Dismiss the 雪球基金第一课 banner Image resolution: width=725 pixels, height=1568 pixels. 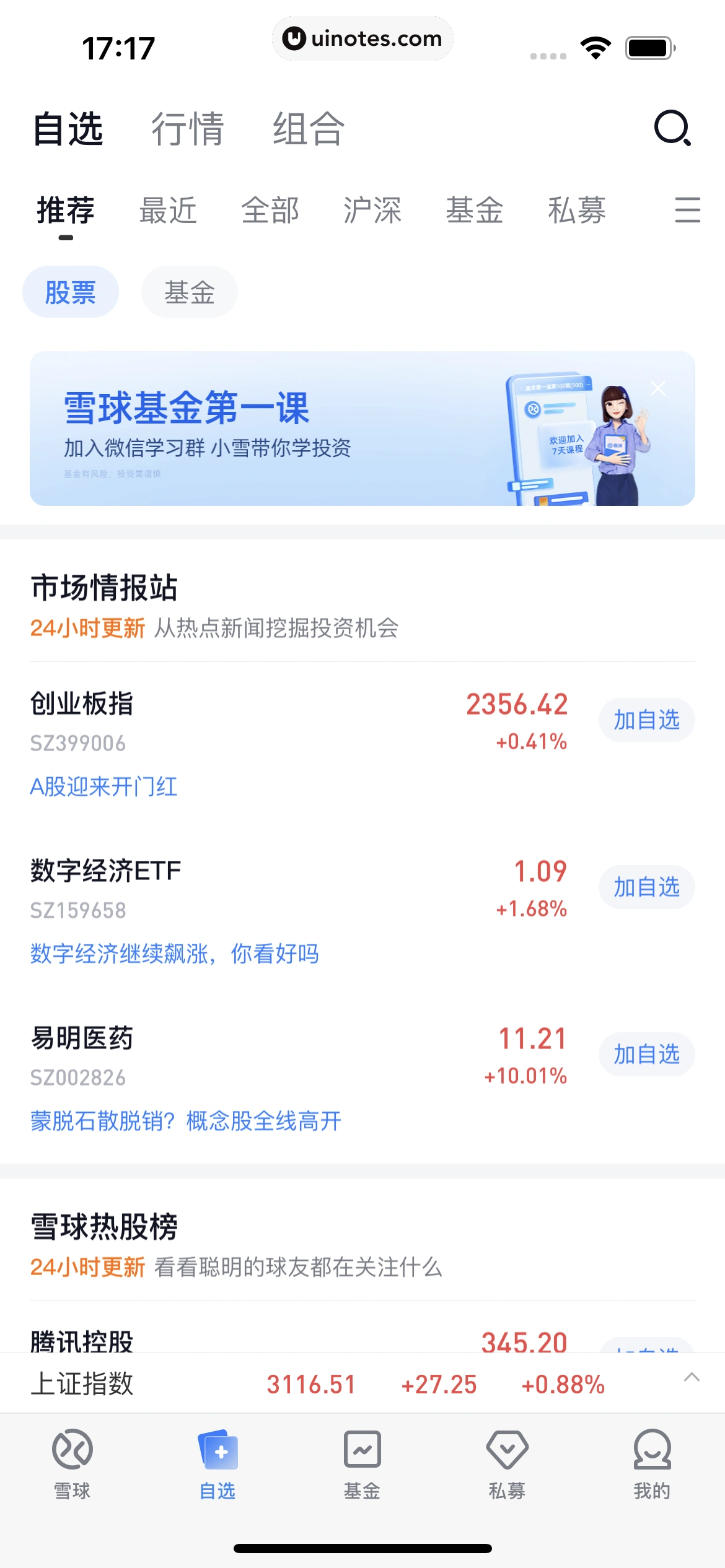pos(658,388)
